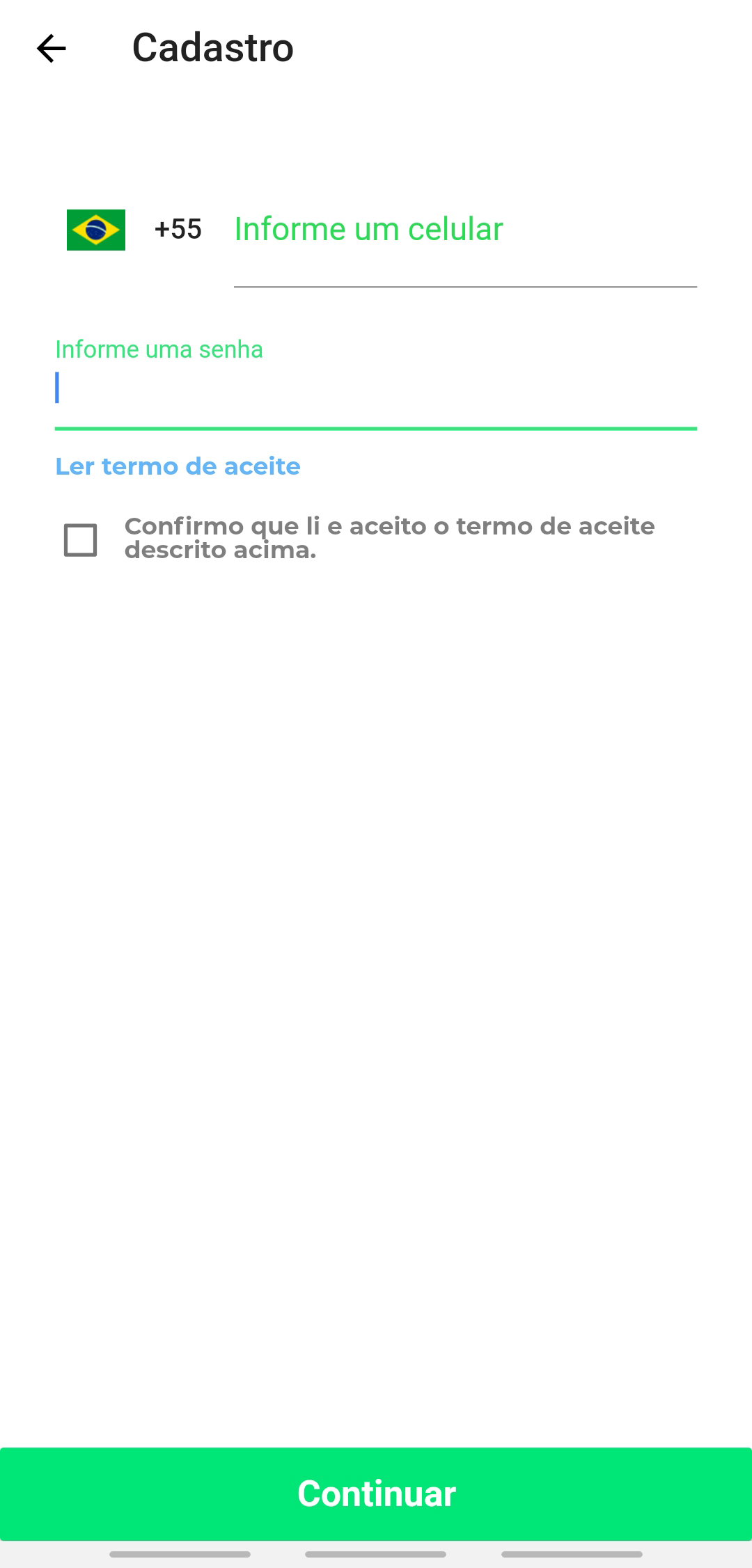Open 'Ler termo de aceite' link

coord(178,466)
